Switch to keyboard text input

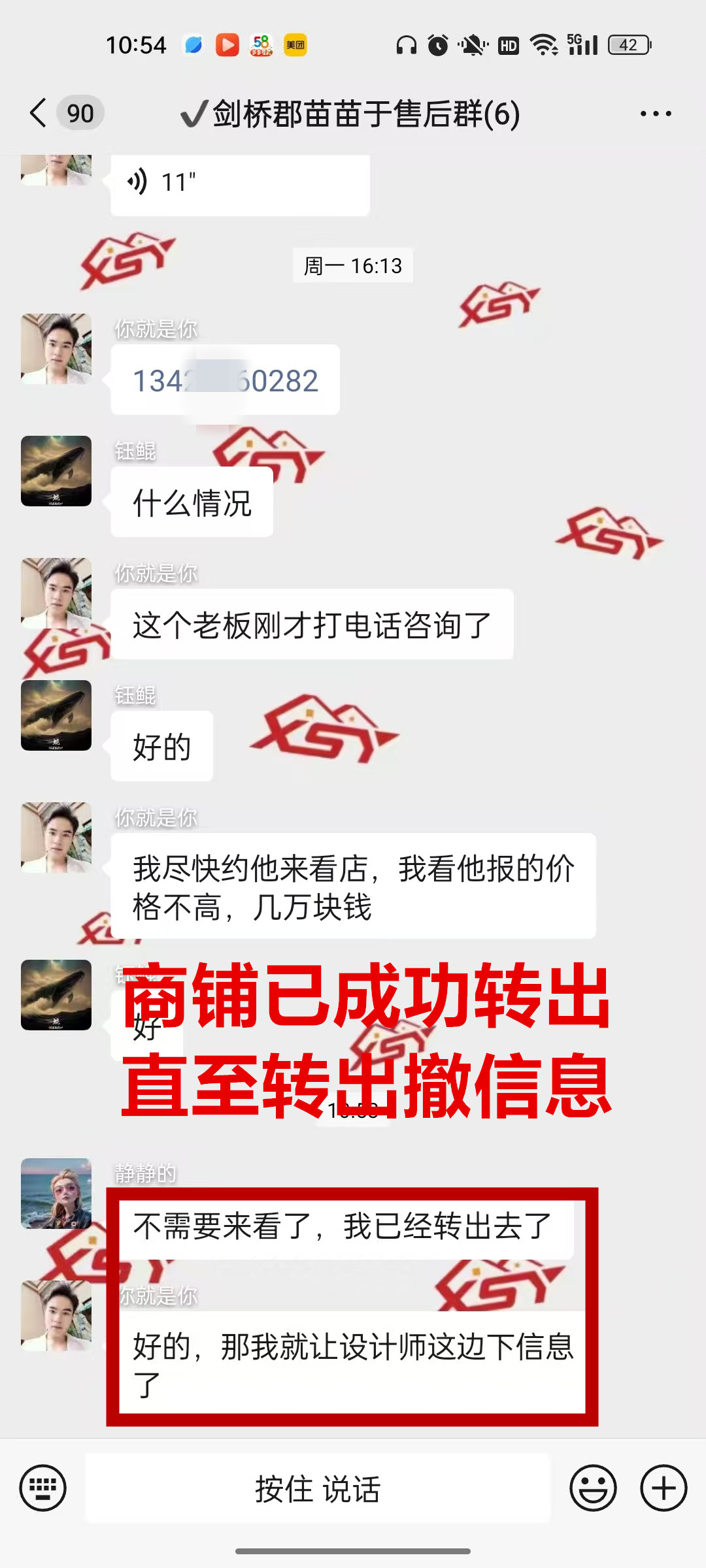(43, 1488)
